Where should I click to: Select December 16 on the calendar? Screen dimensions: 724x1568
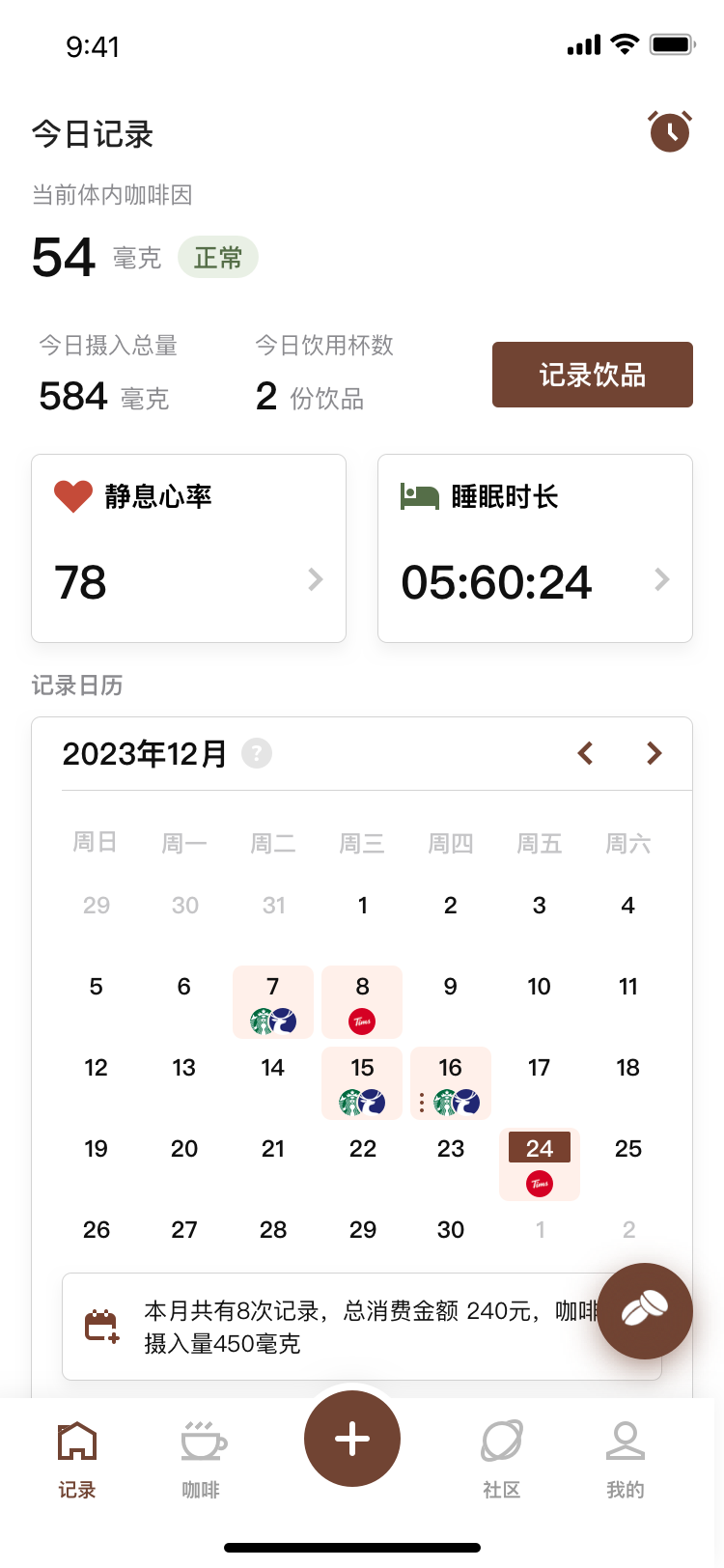pos(450,1067)
